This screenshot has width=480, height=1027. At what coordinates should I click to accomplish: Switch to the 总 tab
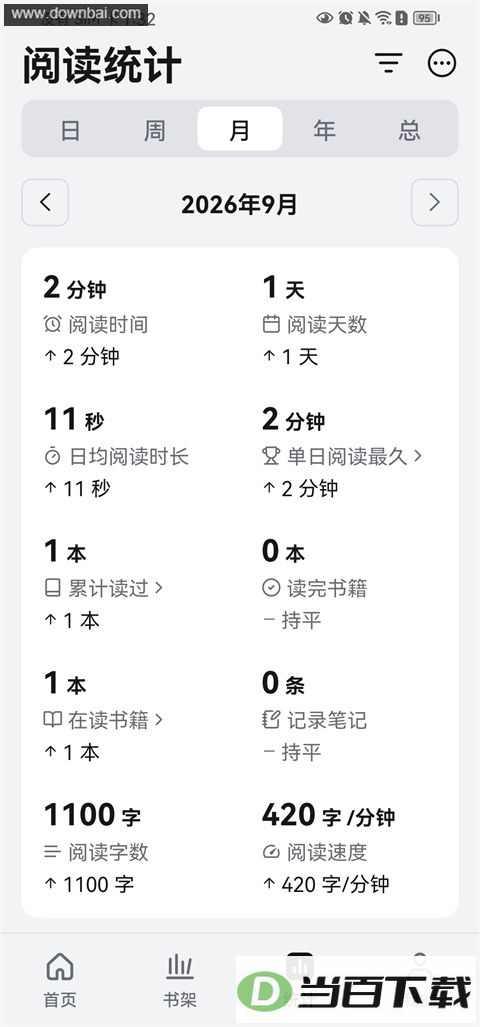409,130
